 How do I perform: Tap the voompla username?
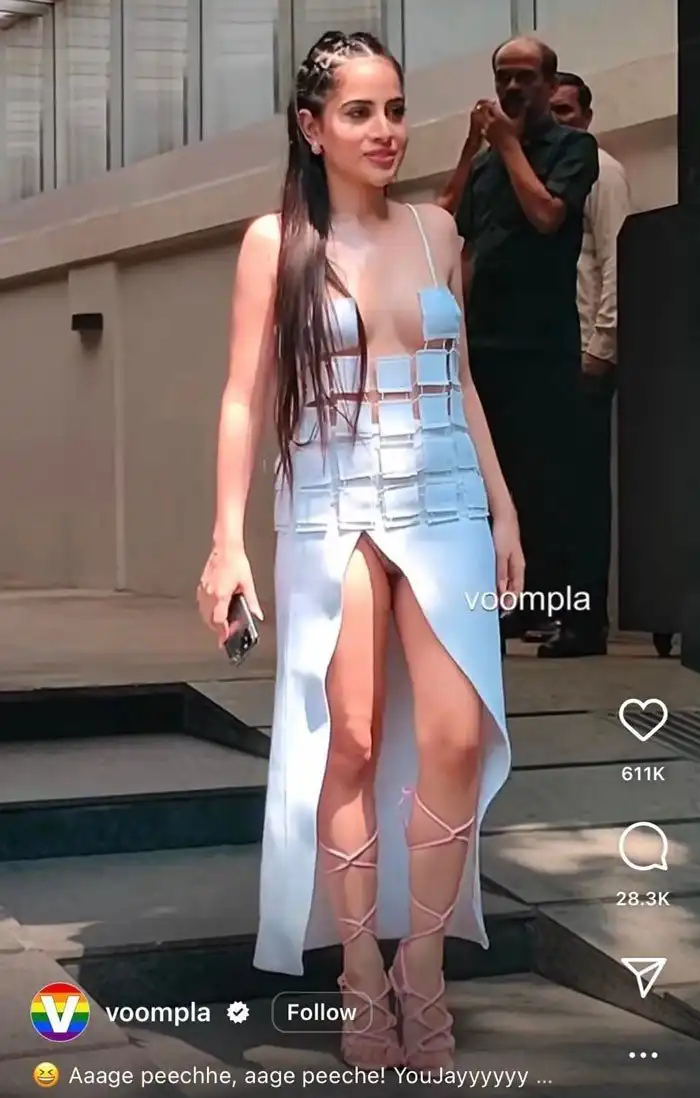(158, 1013)
